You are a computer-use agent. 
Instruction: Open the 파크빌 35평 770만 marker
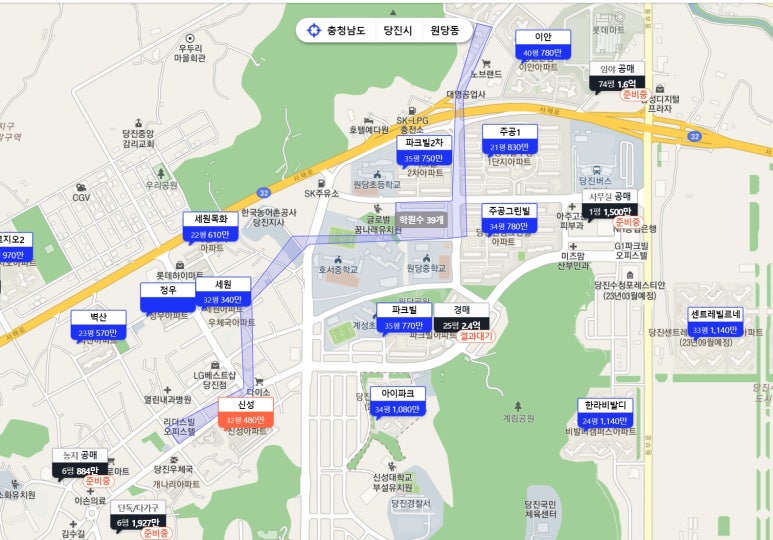404,317
